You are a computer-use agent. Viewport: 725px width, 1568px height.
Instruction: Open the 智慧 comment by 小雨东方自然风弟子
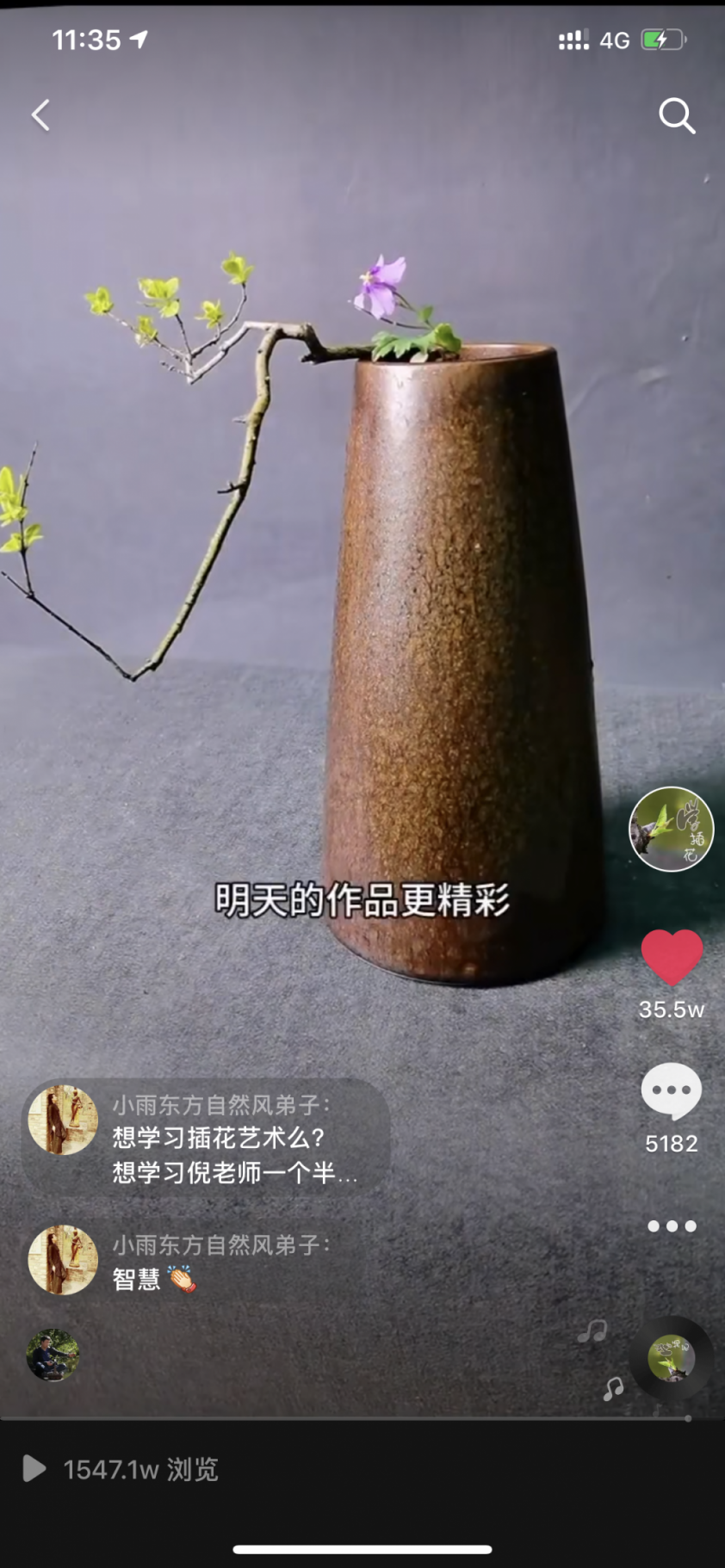pos(181,1261)
